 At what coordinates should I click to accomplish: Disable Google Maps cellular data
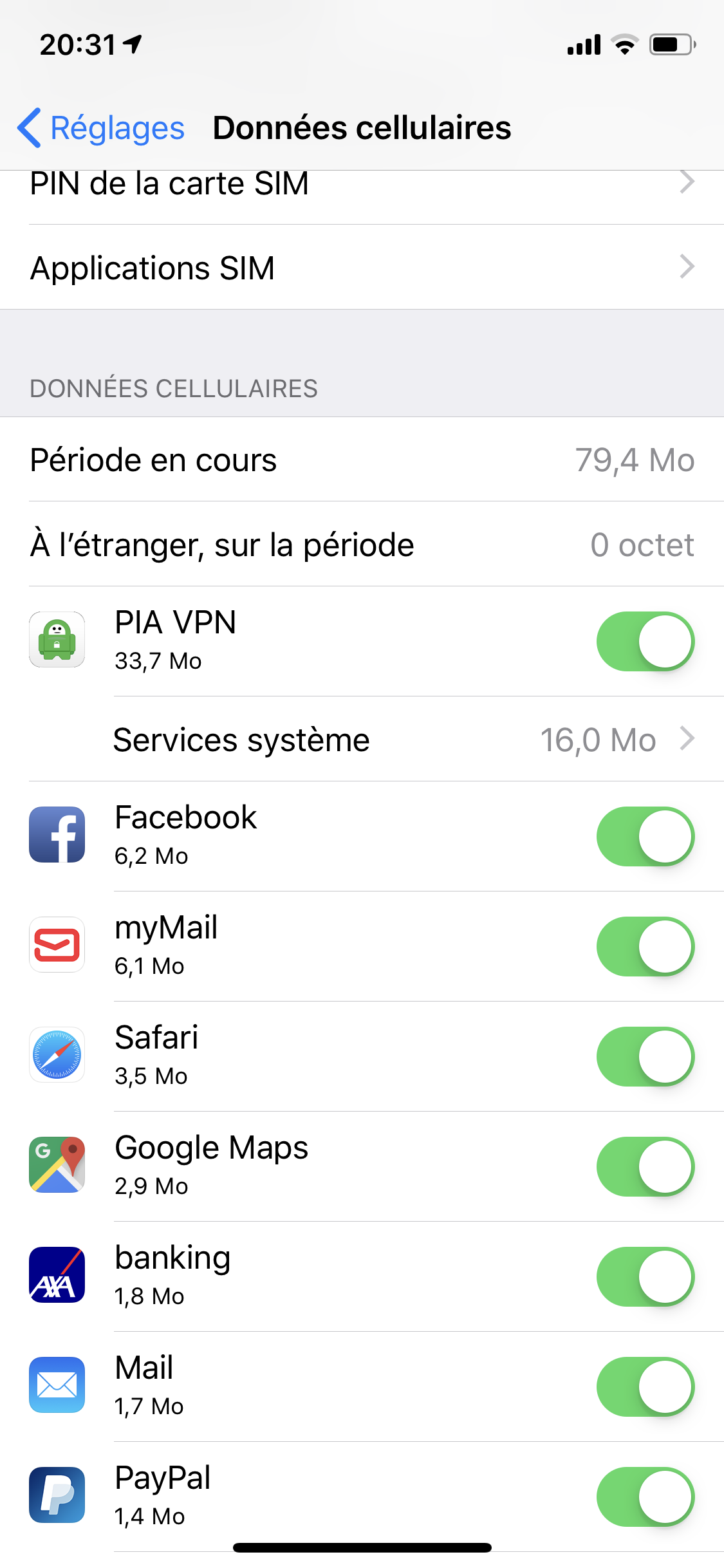pyautogui.click(x=645, y=1166)
